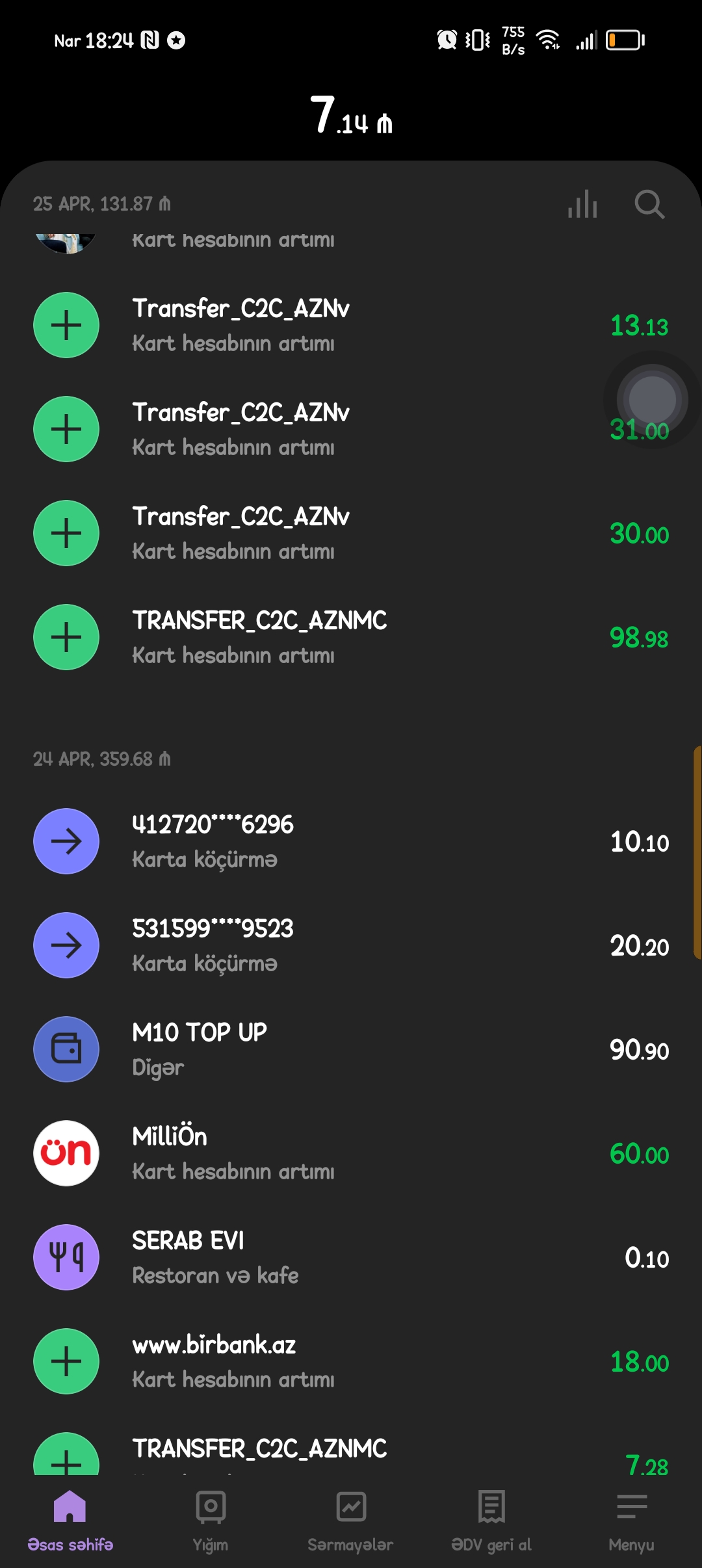Switch to the Yığım tab
The width and height of the screenshot is (702, 1568).
tap(211, 1521)
